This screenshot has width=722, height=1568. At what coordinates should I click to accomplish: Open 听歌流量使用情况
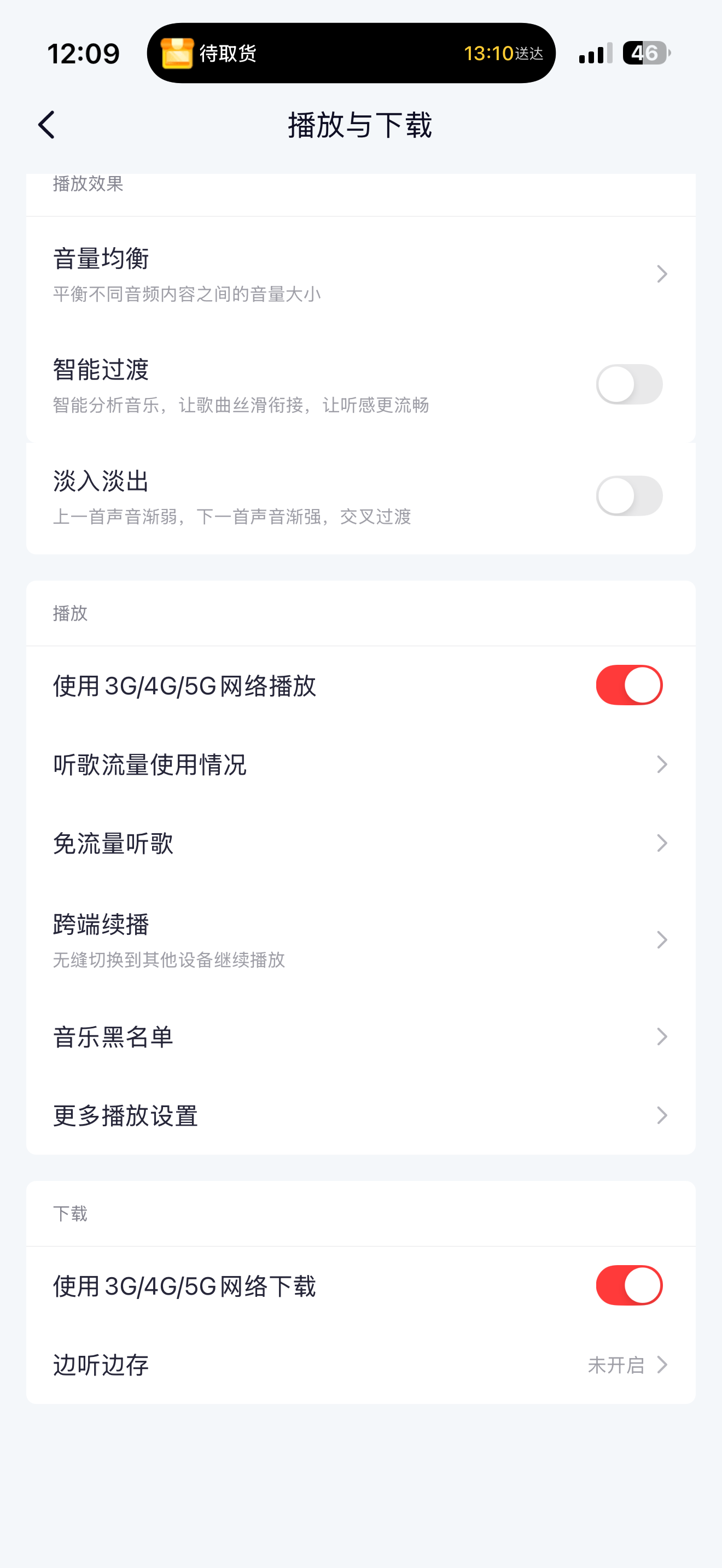(x=360, y=764)
